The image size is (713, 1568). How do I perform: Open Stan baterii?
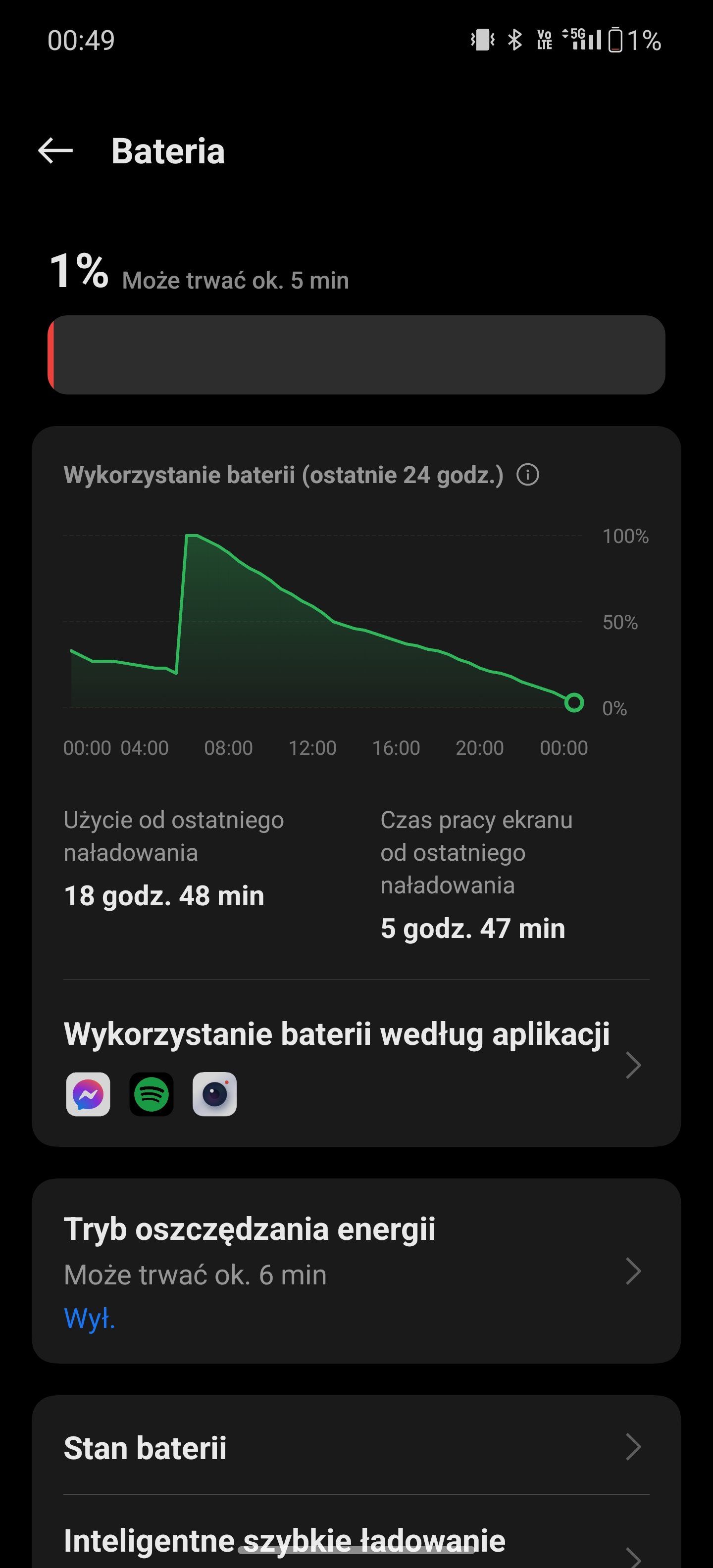click(x=356, y=1447)
